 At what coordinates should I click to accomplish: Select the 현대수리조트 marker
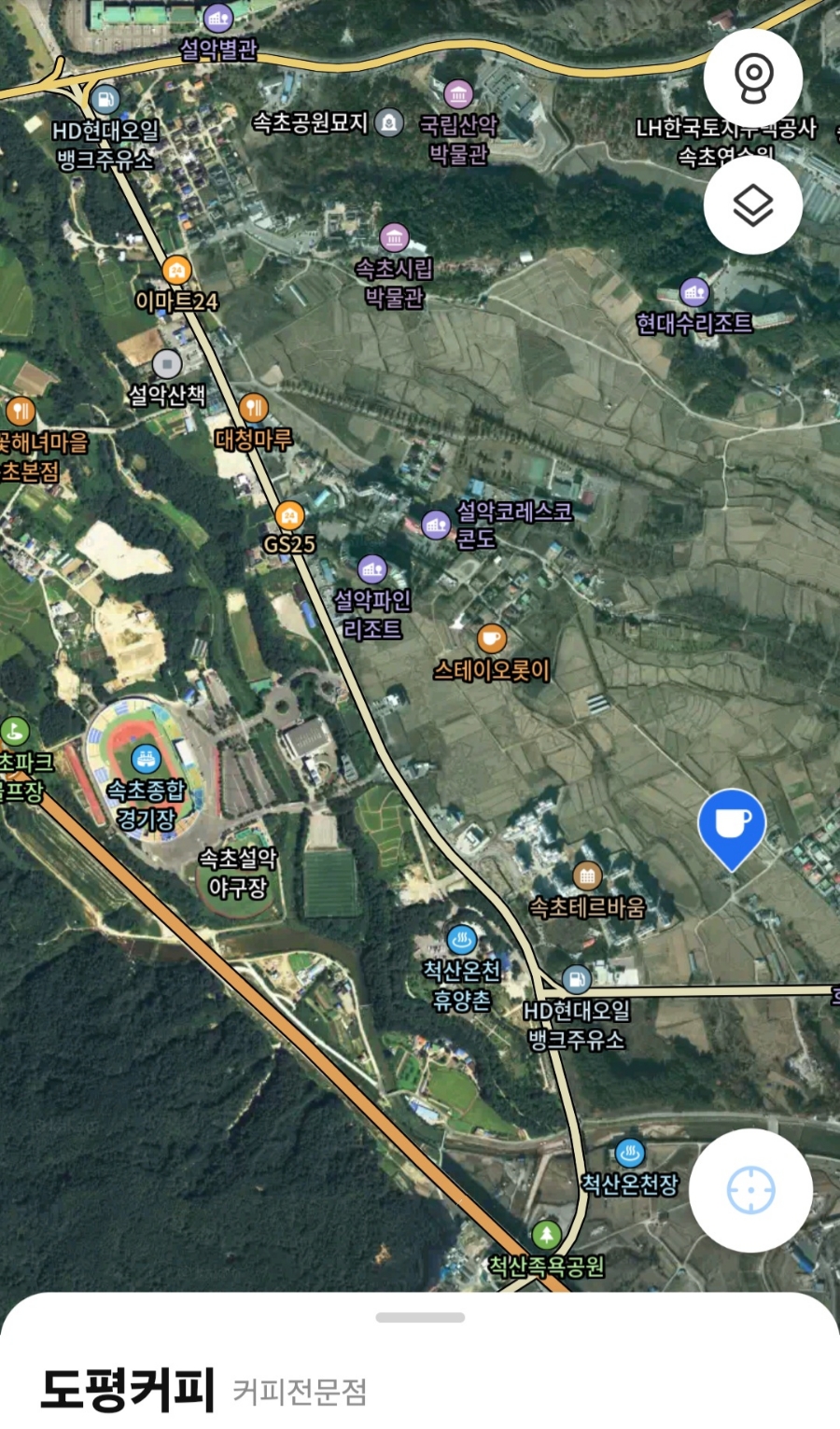click(x=693, y=292)
